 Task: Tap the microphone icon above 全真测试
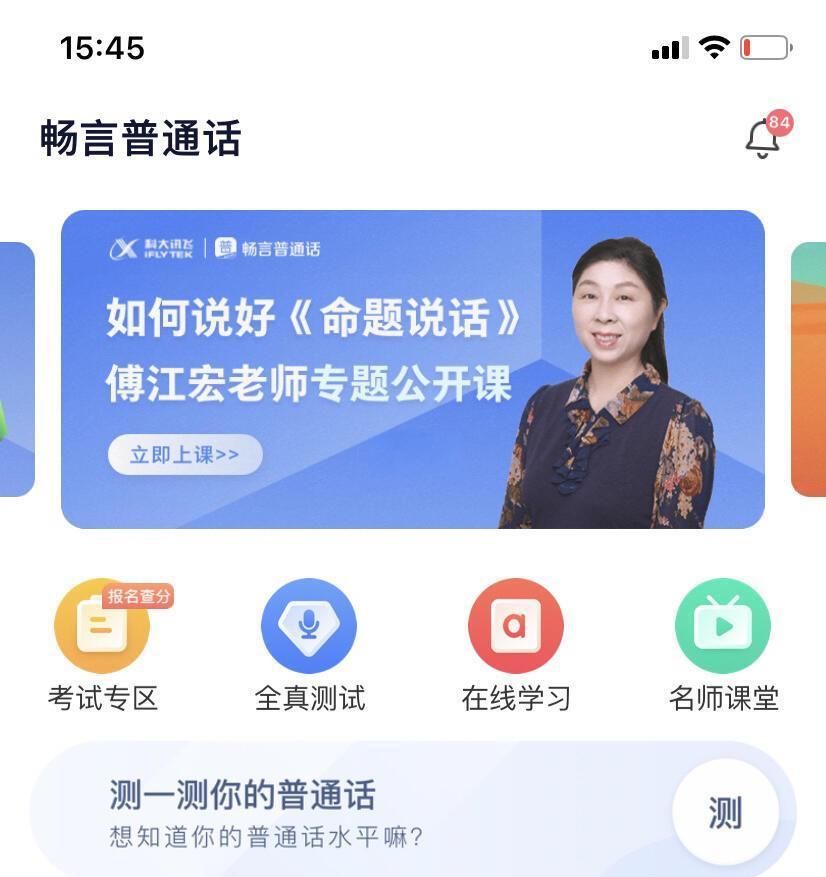coord(308,624)
